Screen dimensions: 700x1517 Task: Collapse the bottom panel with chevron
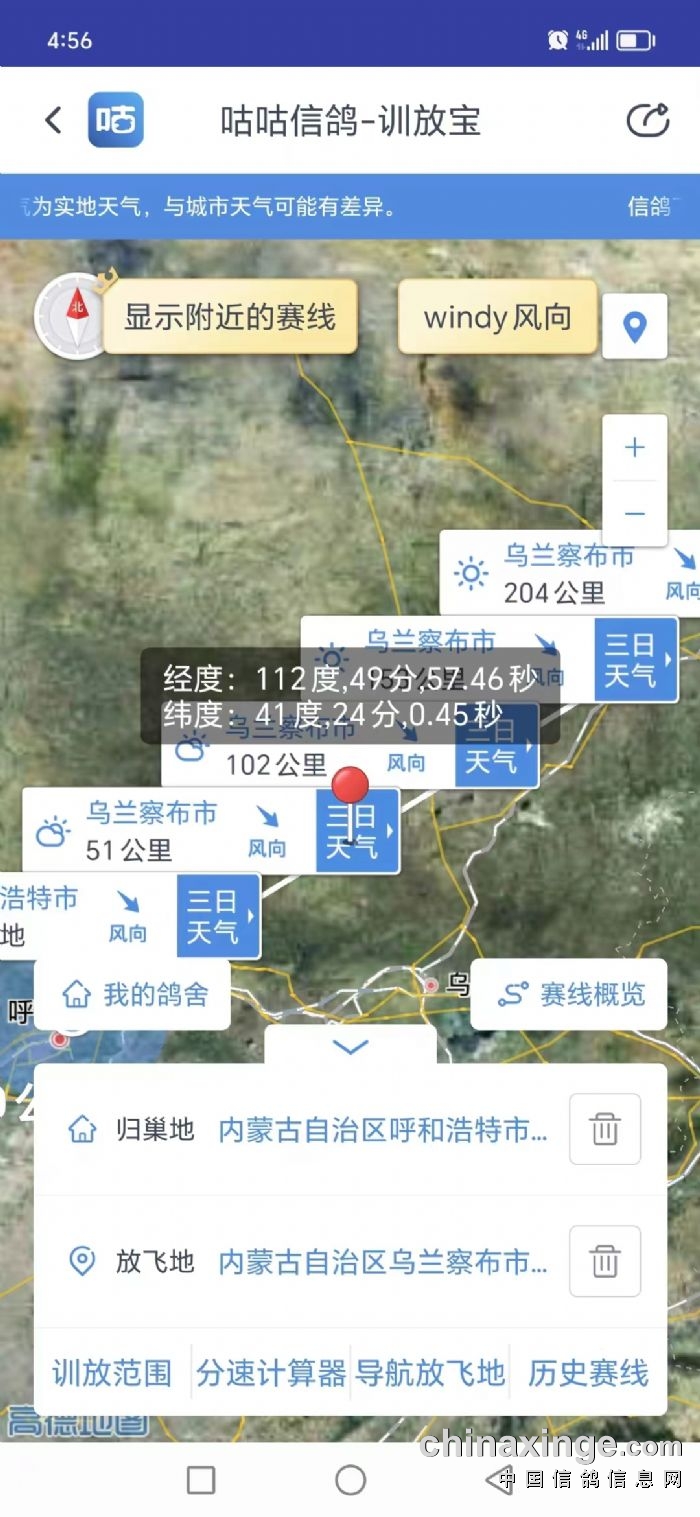[x=350, y=1047]
